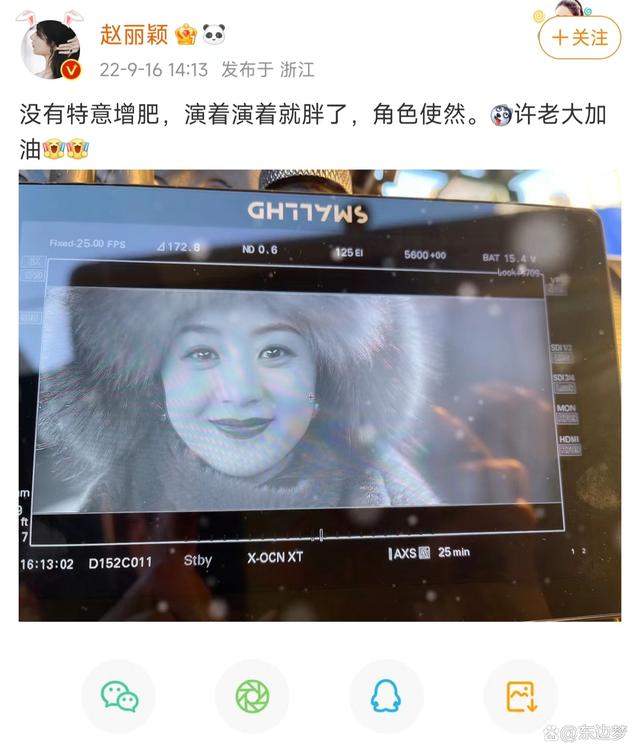Open 赵丽颖's profile avatar
Viewport: 640px width, 755px height.
(x=49, y=47)
